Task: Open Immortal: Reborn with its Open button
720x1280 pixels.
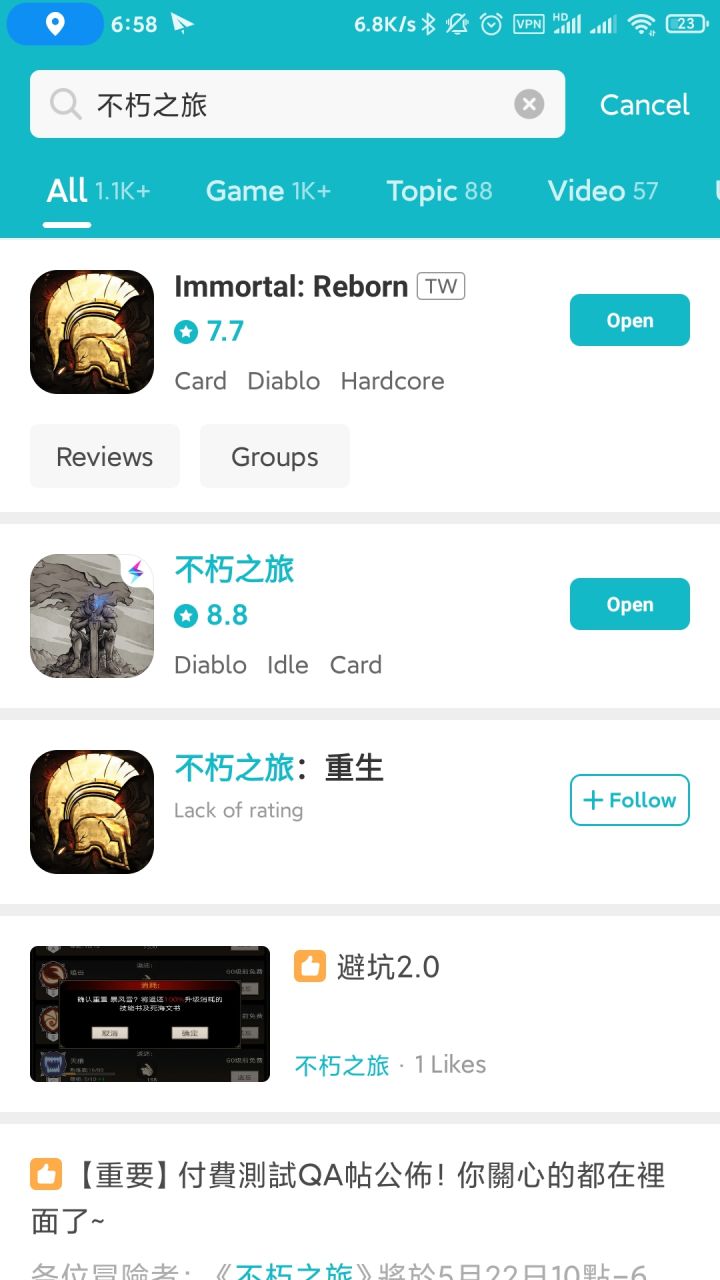Action: [x=629, y=320]
